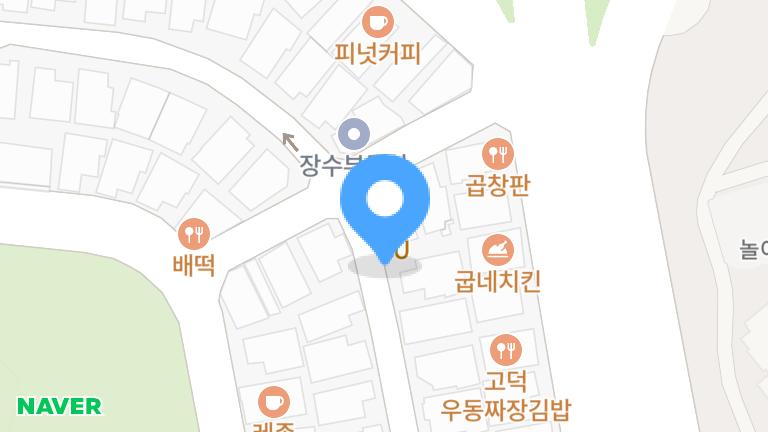Select the 곱창판 restaurant marker
This screenshot has height=432, width=768.
tap(497, 155)
